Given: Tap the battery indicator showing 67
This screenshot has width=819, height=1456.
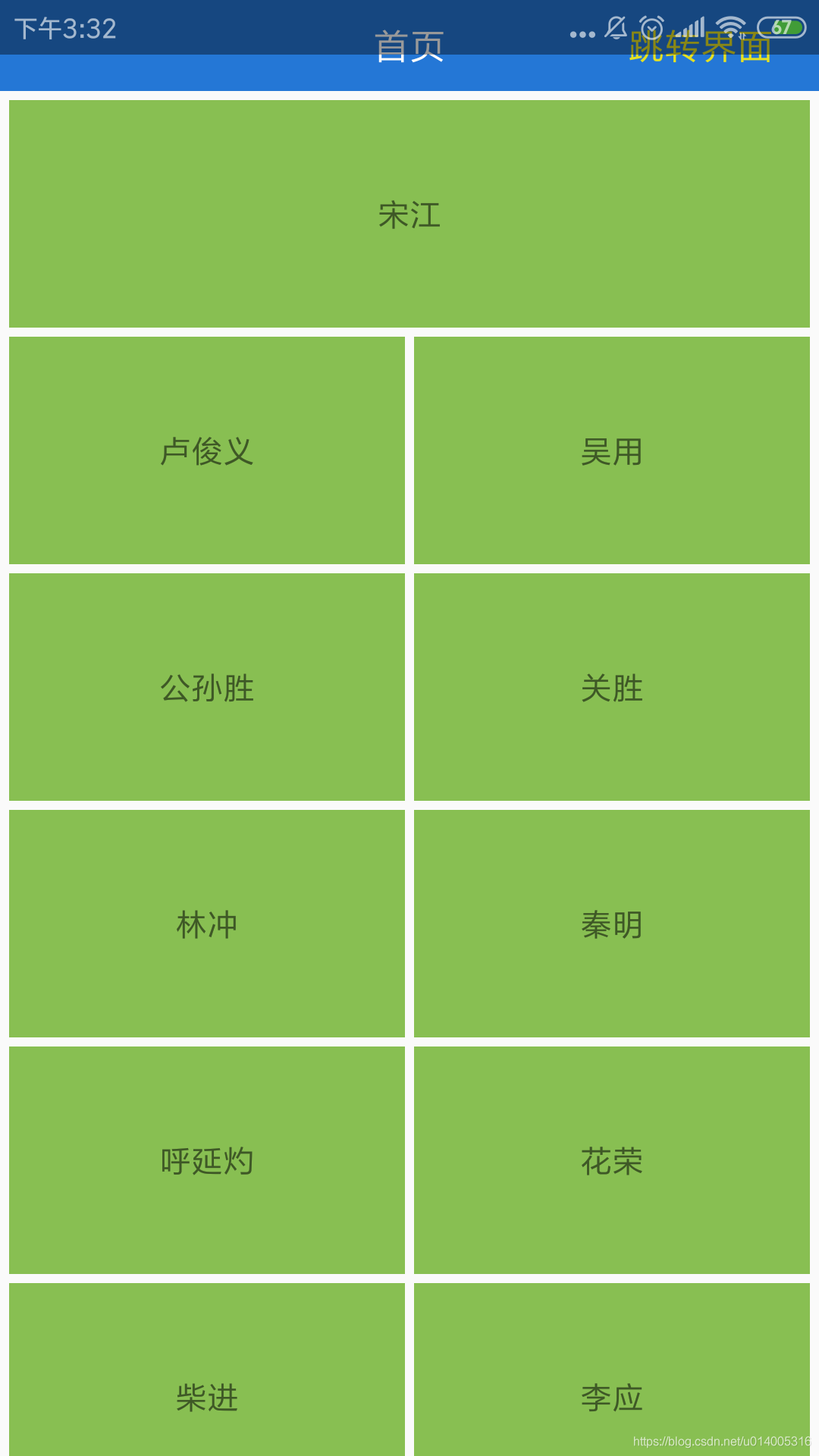Looking at the screenshot, I should tap(781, 25).
